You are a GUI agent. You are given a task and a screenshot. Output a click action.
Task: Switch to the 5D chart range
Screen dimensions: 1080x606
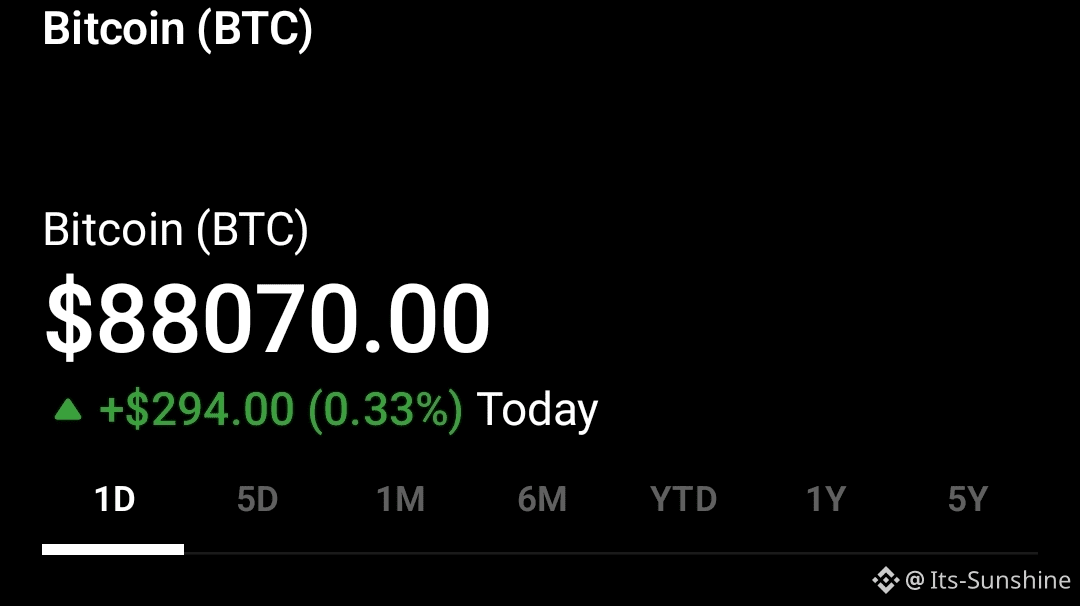pyautogui.click(x=257, y=499)
